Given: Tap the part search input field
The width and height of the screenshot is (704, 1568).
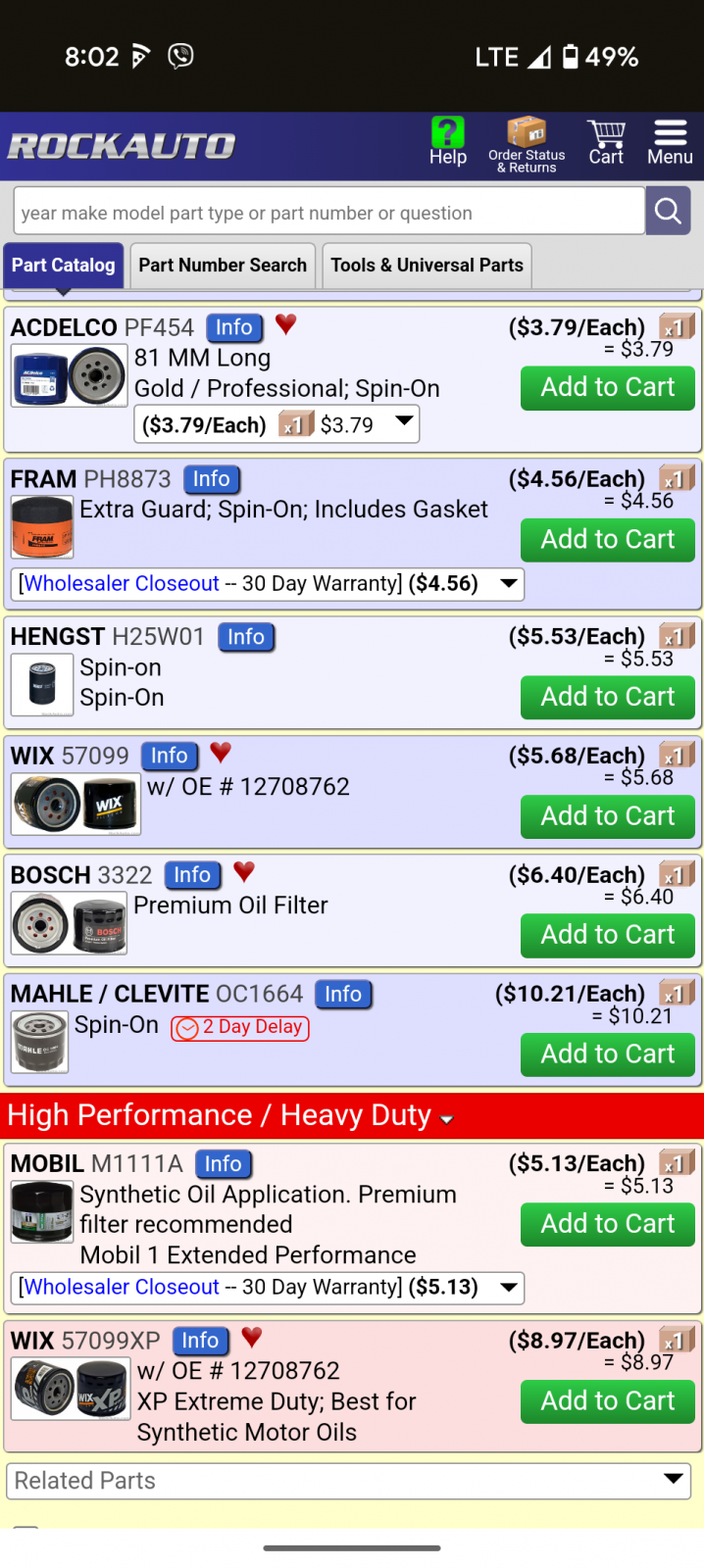Looking at the screenshot, I should (x=329, y=212).
